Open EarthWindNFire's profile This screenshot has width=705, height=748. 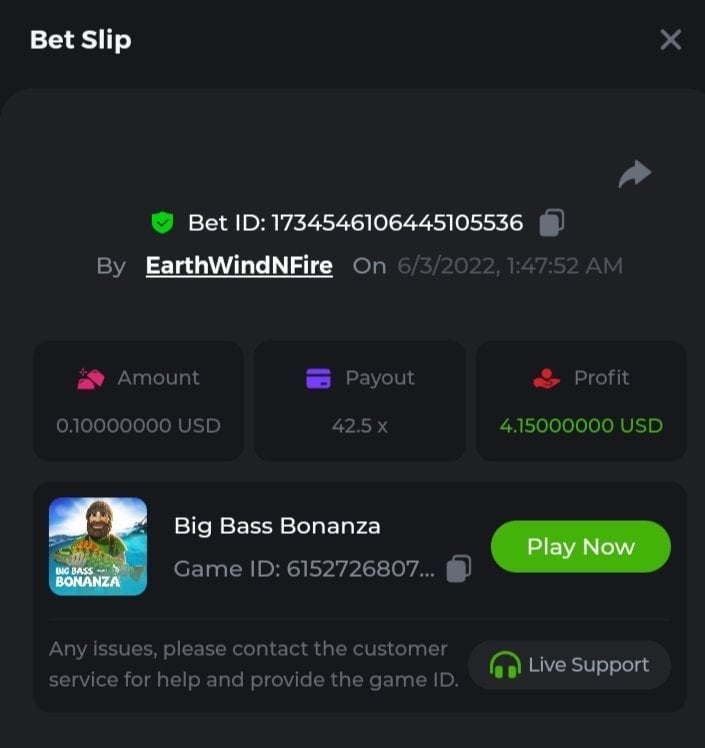tap(239, 266)
